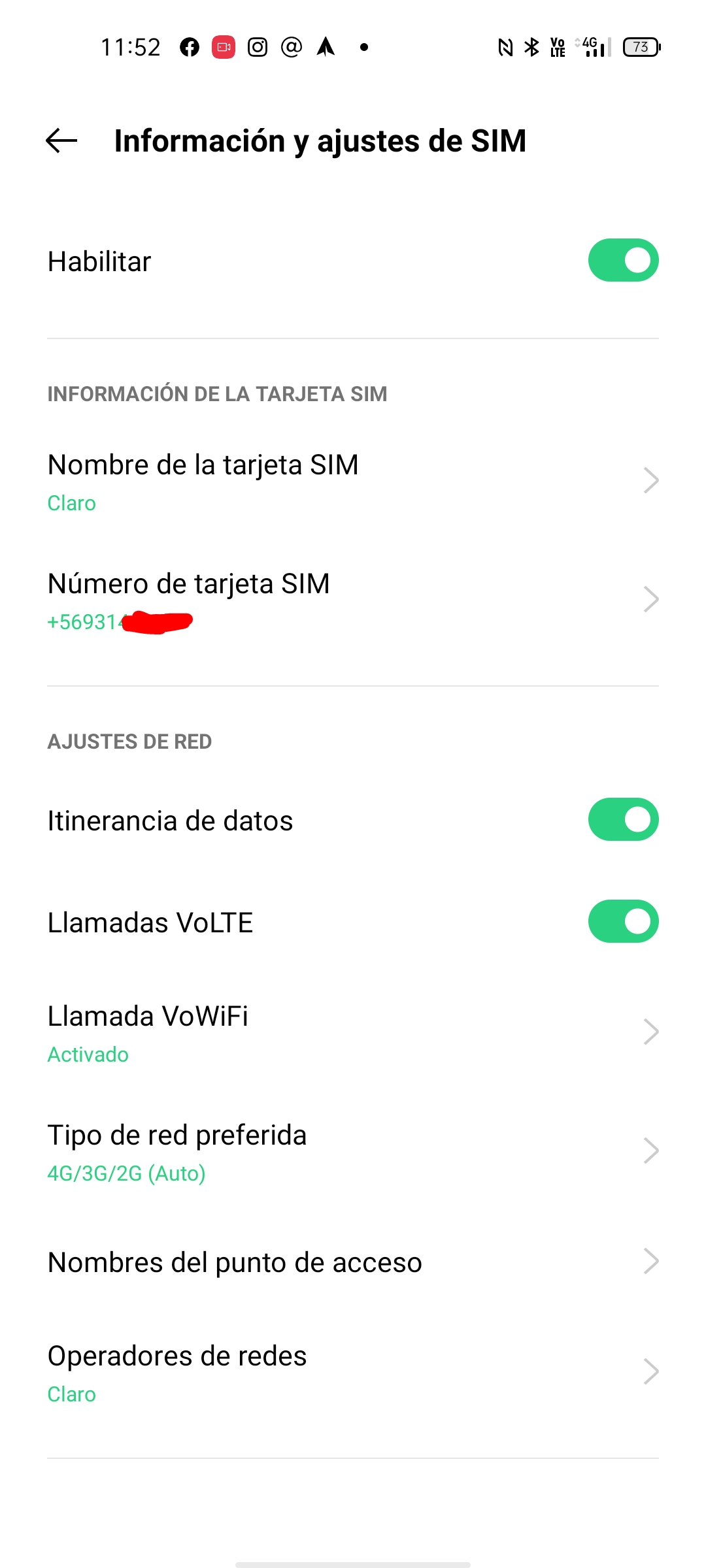Toggle the Habilitar SIM switch

click(x=622, y=261)
